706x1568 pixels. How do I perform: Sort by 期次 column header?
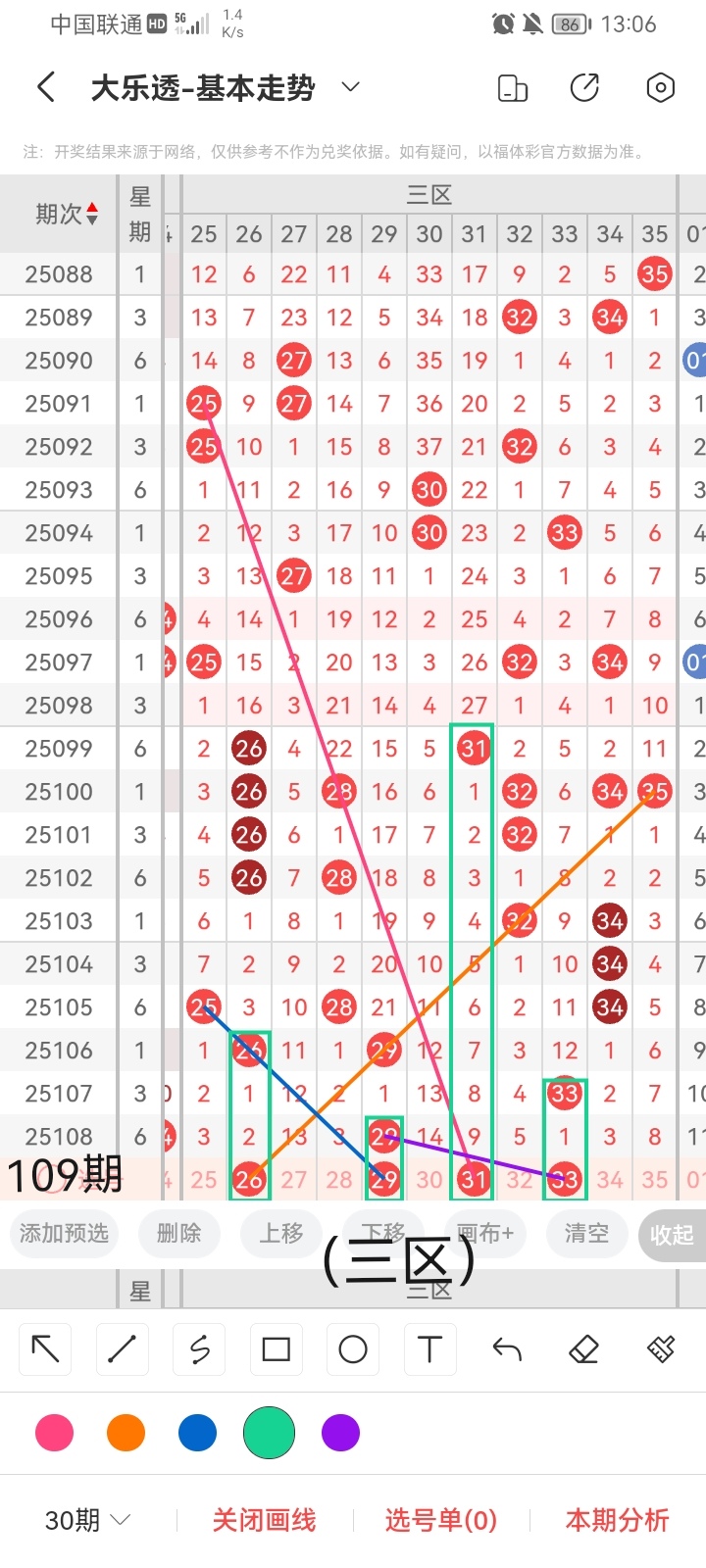(x=66, y=214)
